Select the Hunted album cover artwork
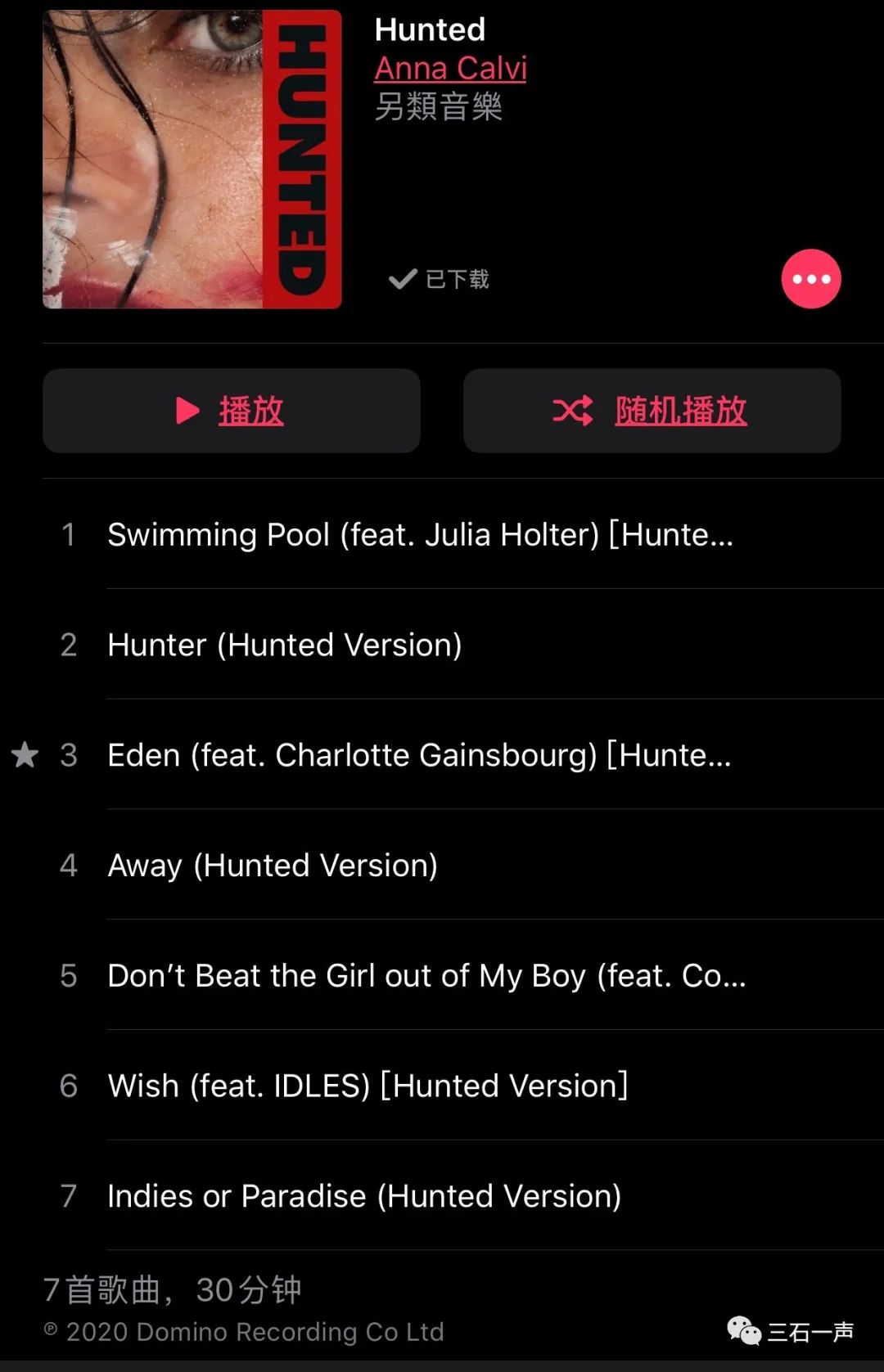Screen dimensions: 884x1372 click(190, 158)
